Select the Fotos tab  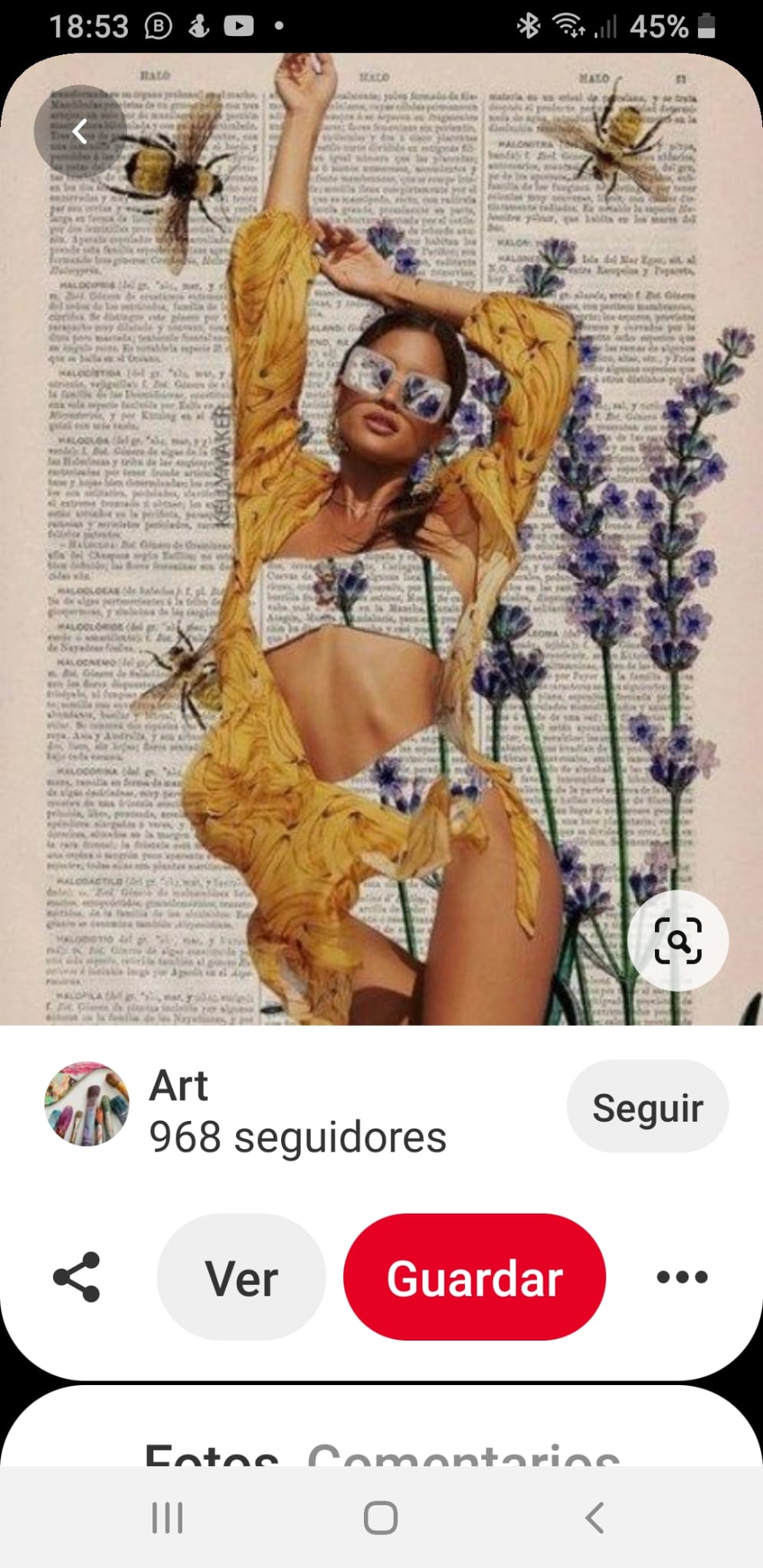point(212,1455)
